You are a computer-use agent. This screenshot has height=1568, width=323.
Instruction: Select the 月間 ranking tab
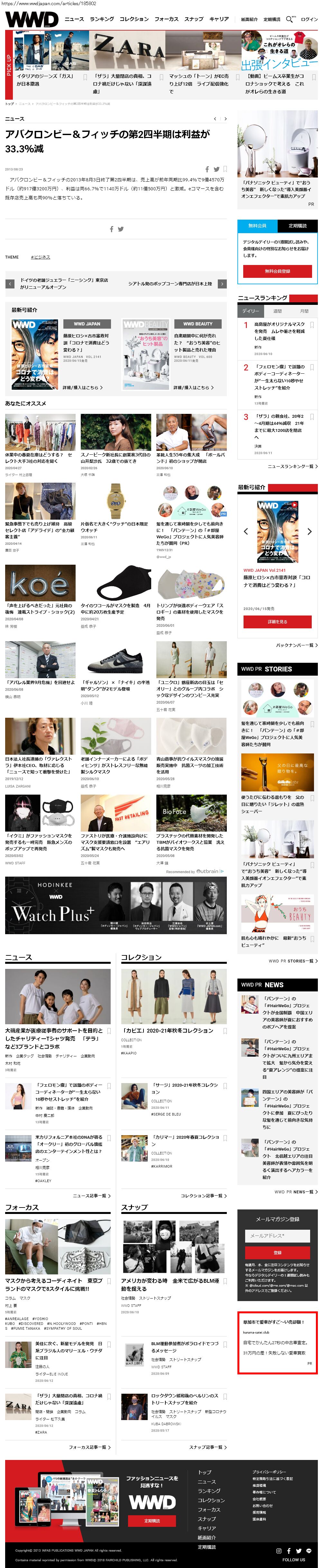pos(304,310)
